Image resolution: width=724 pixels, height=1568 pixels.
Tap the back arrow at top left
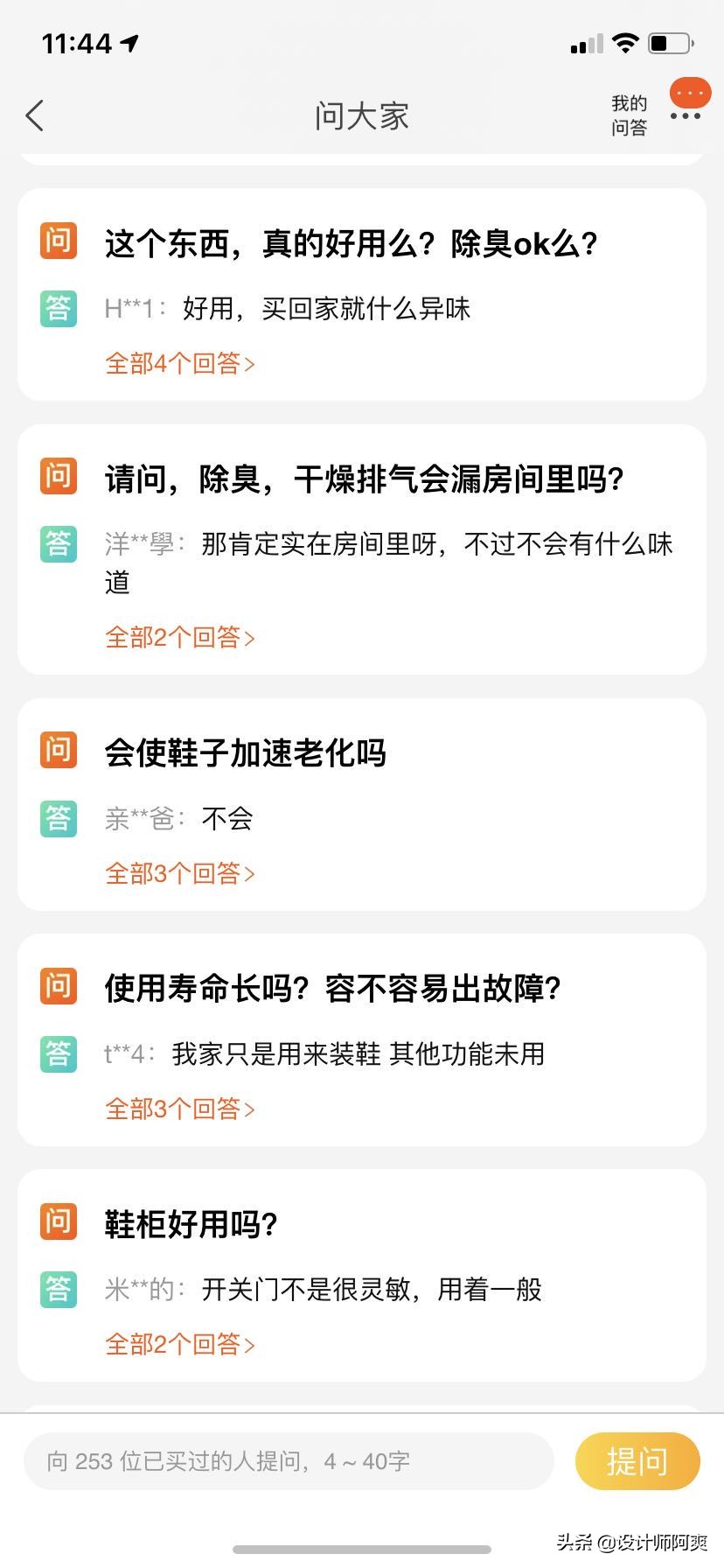click(34, 115)
